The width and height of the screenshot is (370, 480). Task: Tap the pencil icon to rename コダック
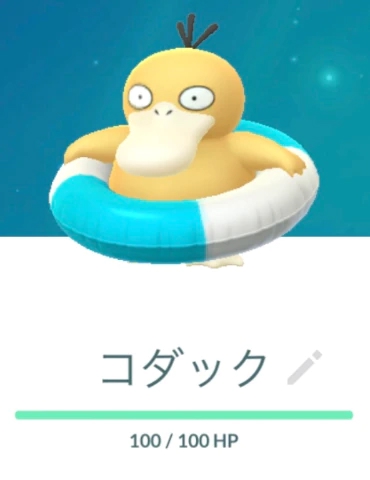[305, 367]
